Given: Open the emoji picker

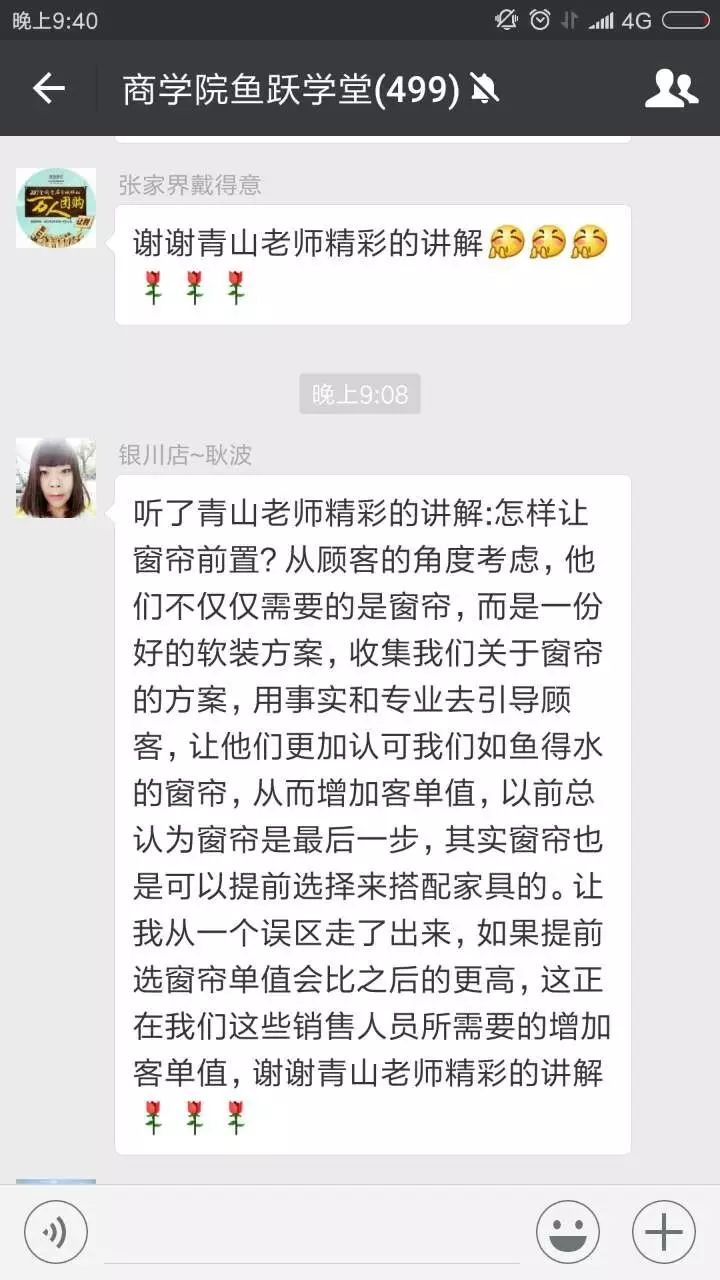Looking at the screenshot, I should (568, 1232).
